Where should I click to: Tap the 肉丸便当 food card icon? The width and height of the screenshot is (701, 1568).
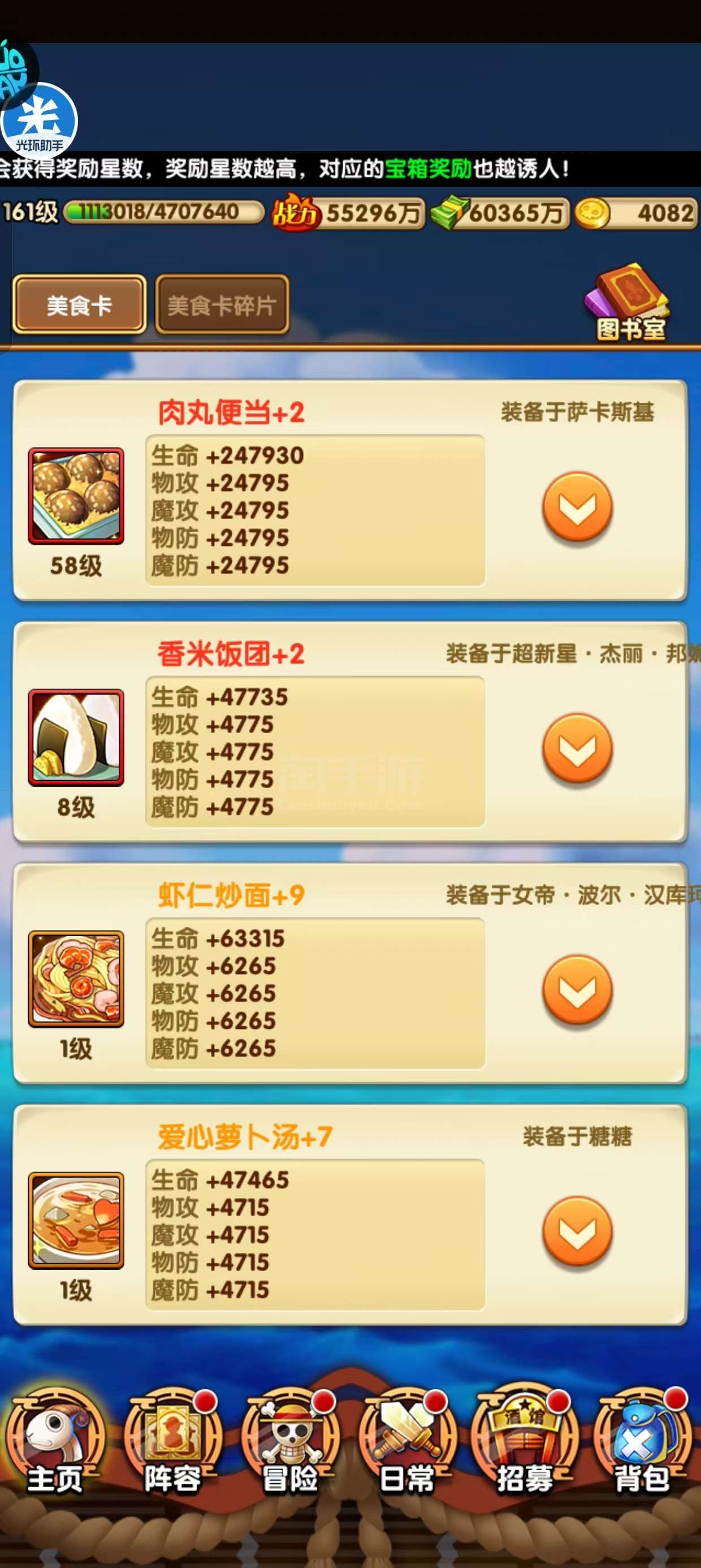click(x=76, y=496)
